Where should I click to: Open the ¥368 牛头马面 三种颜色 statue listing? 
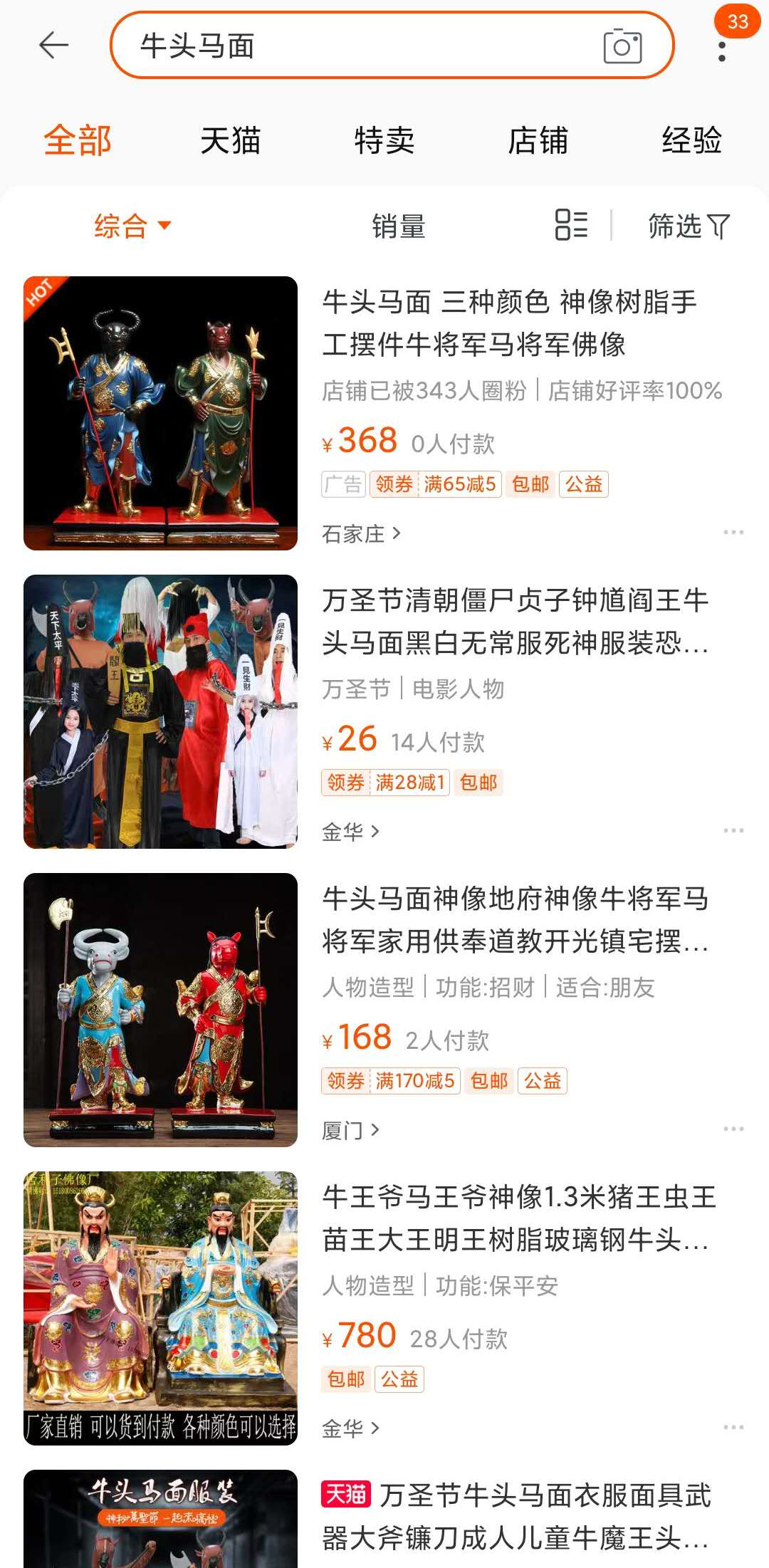coord(508,323)
